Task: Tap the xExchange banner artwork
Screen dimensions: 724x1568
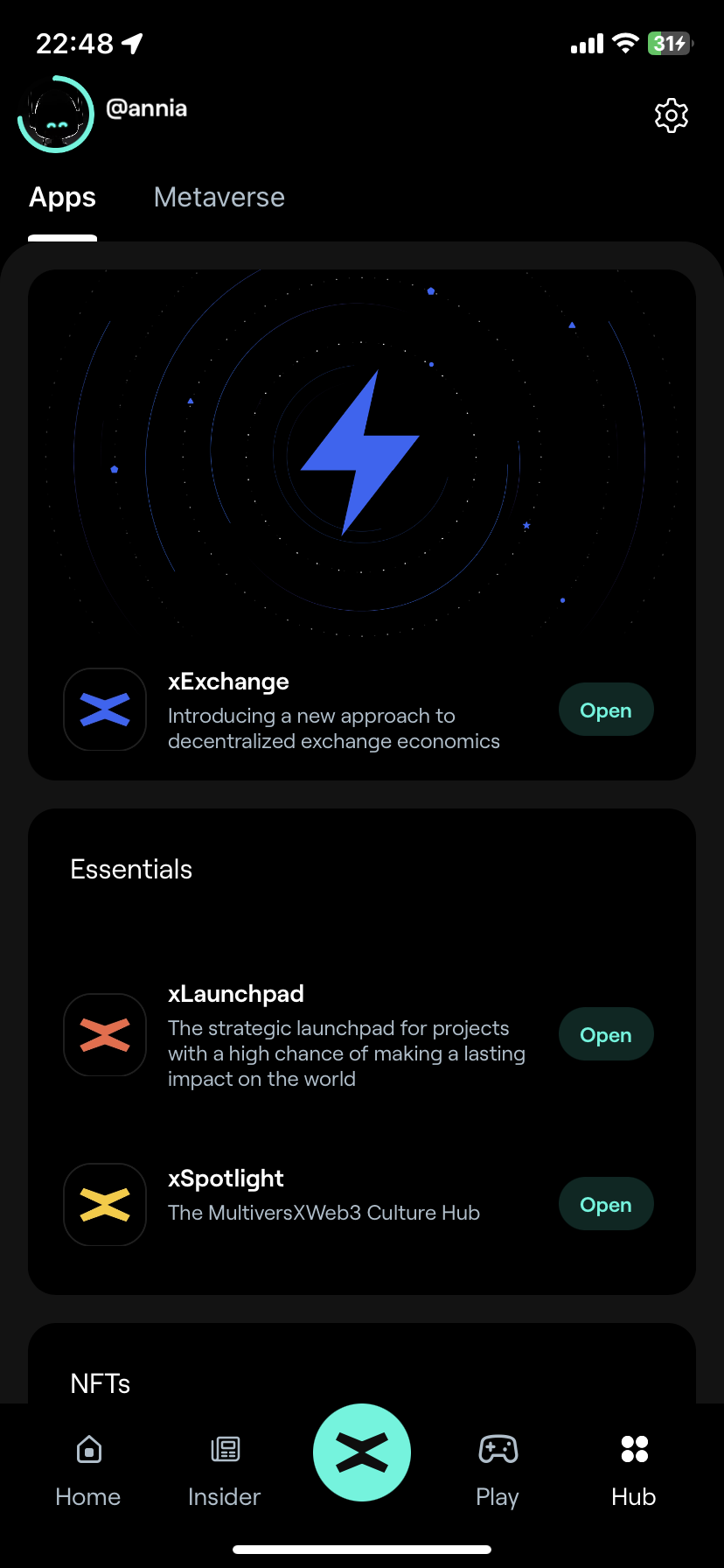Action: pos(362,451)
